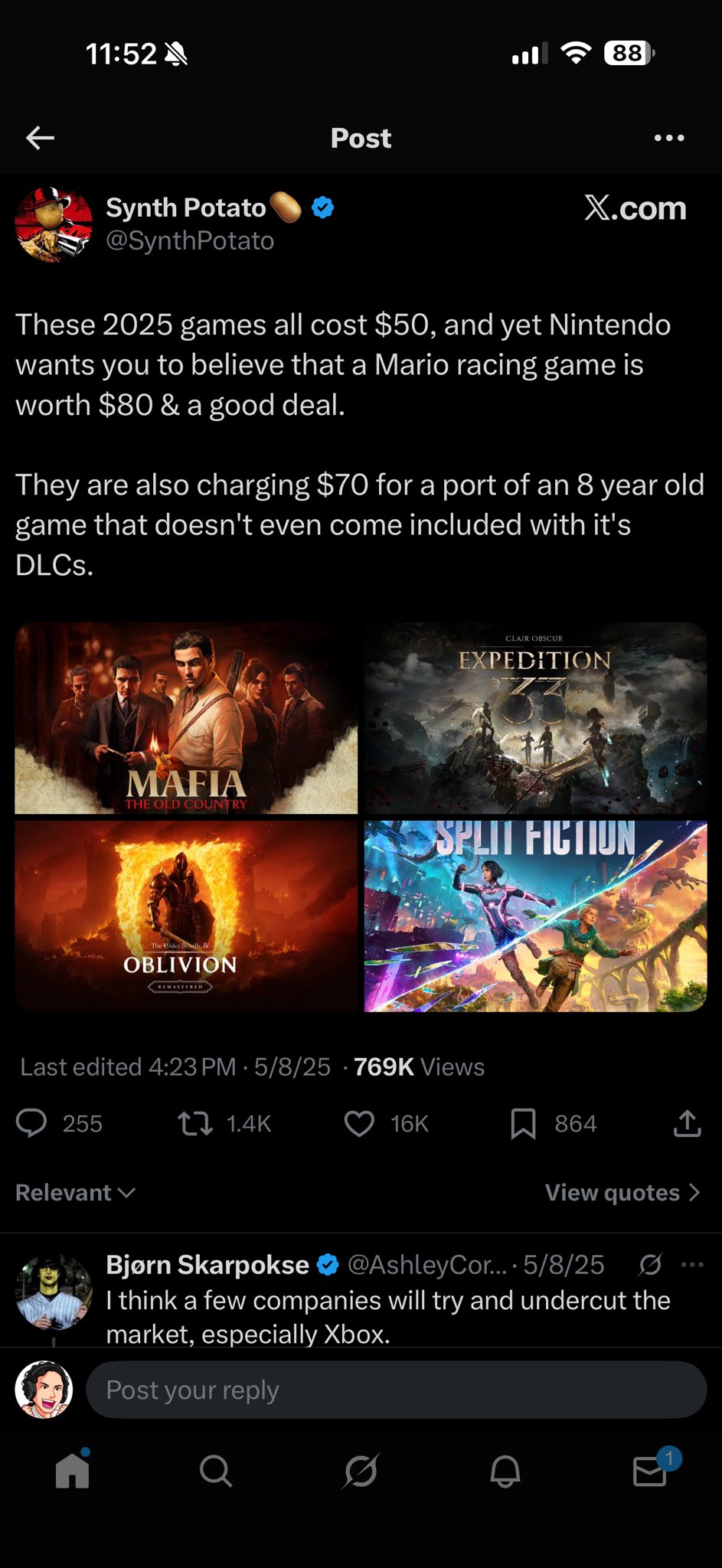Open Synth Potato's profile picture
The width and height of the screenshot is (722, 1568).
[54, 224]
